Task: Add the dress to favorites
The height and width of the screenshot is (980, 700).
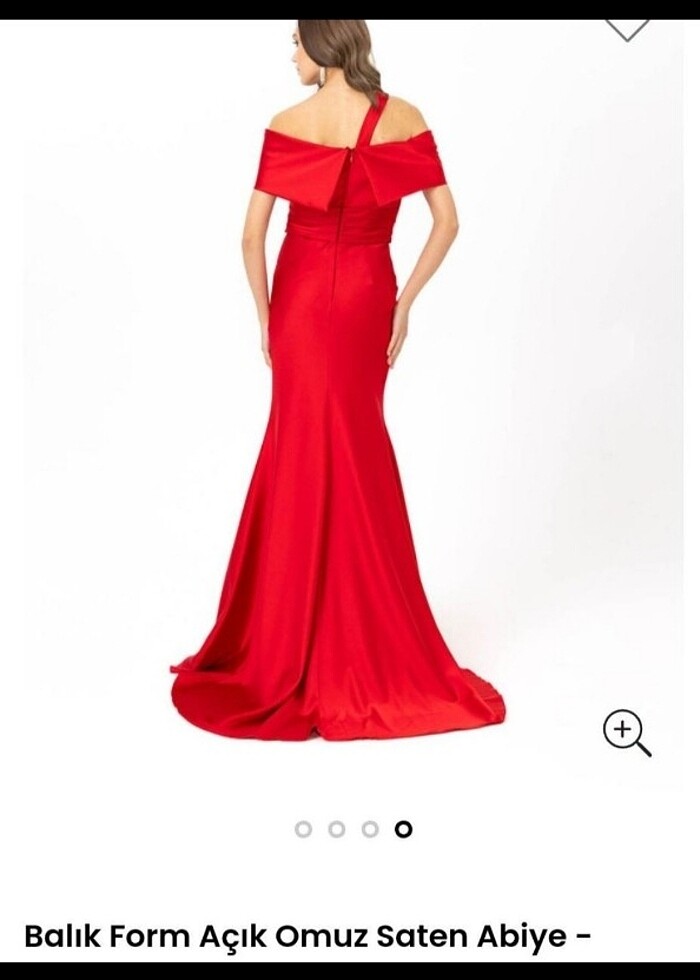Action: tap(627, 29)
